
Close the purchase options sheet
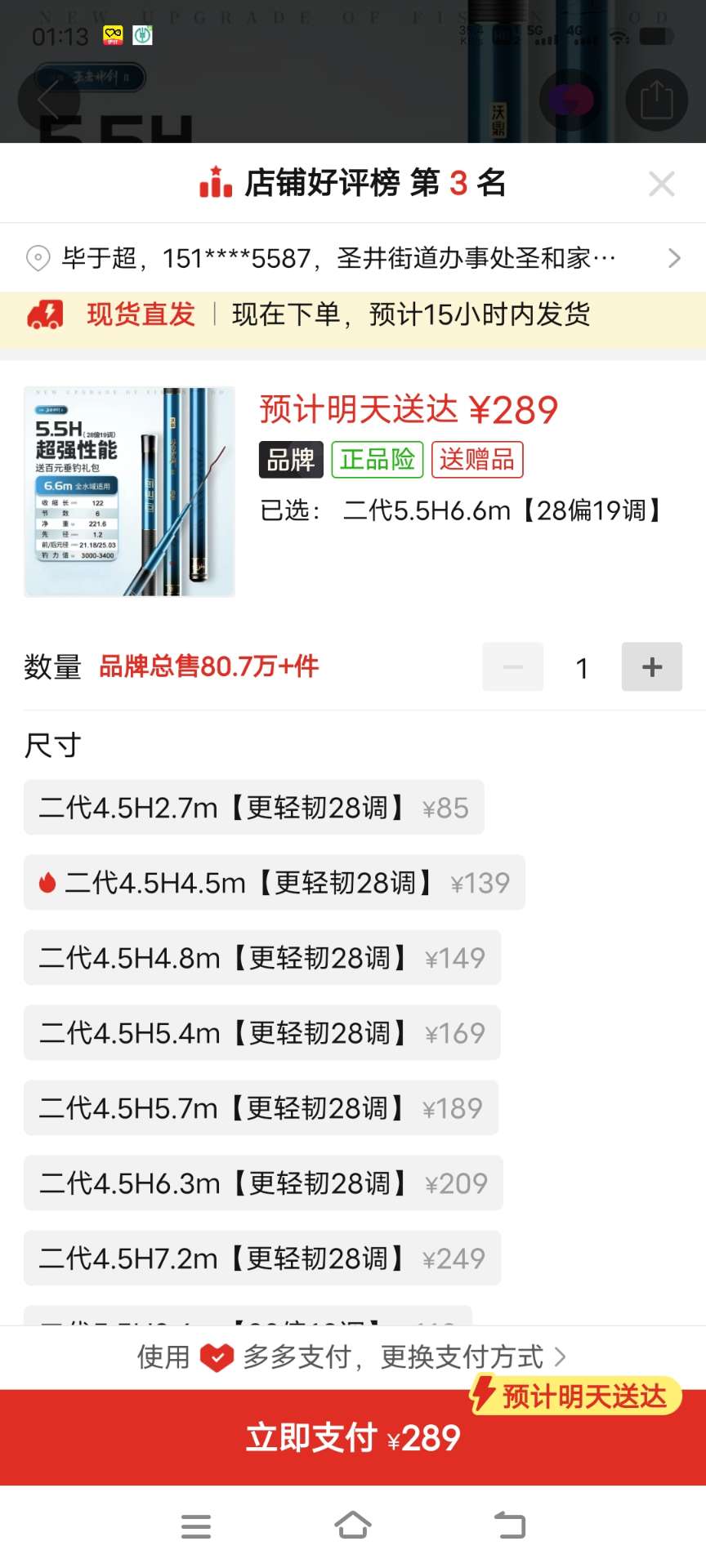[x=661, y=184]
